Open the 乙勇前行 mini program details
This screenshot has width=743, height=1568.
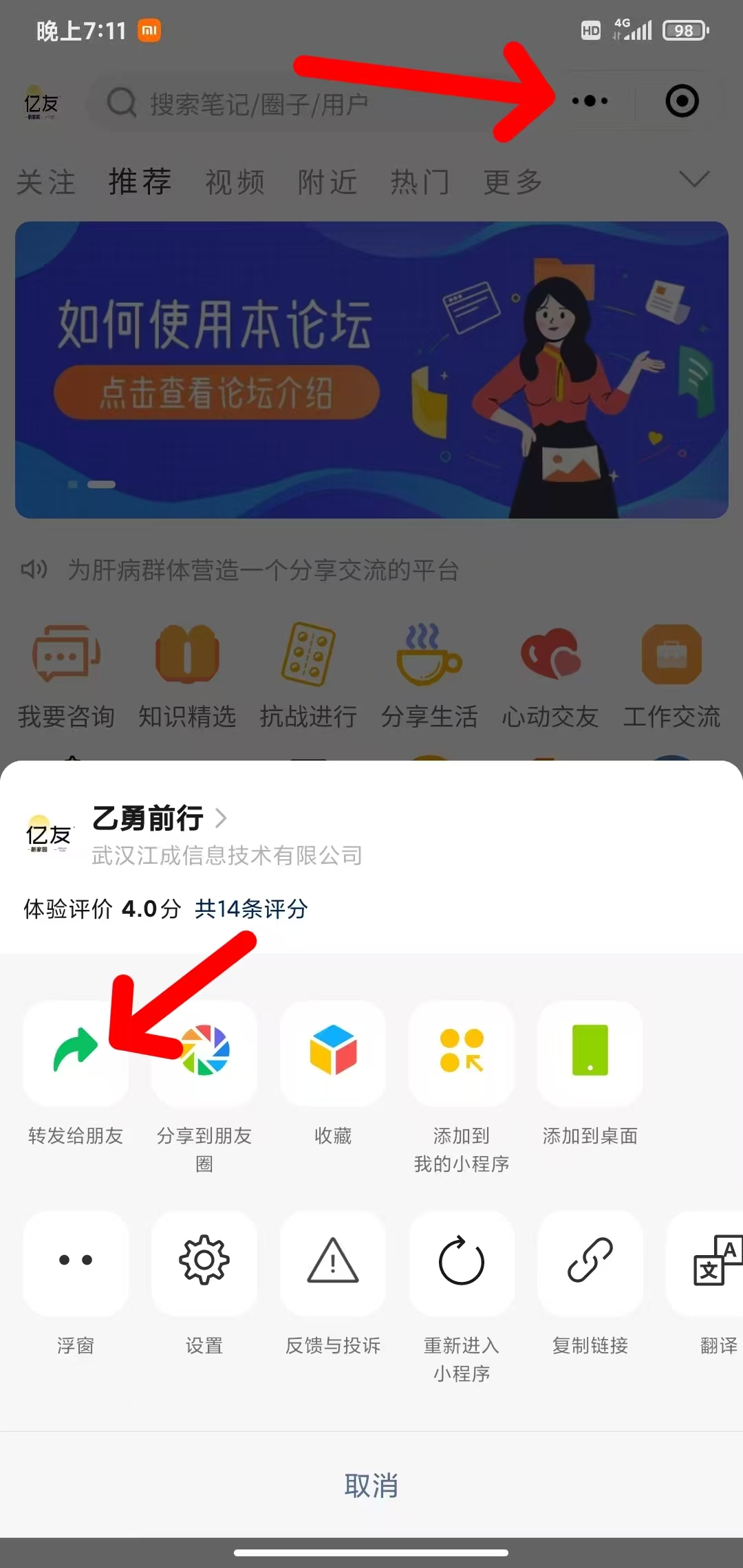tap(160, 818)
